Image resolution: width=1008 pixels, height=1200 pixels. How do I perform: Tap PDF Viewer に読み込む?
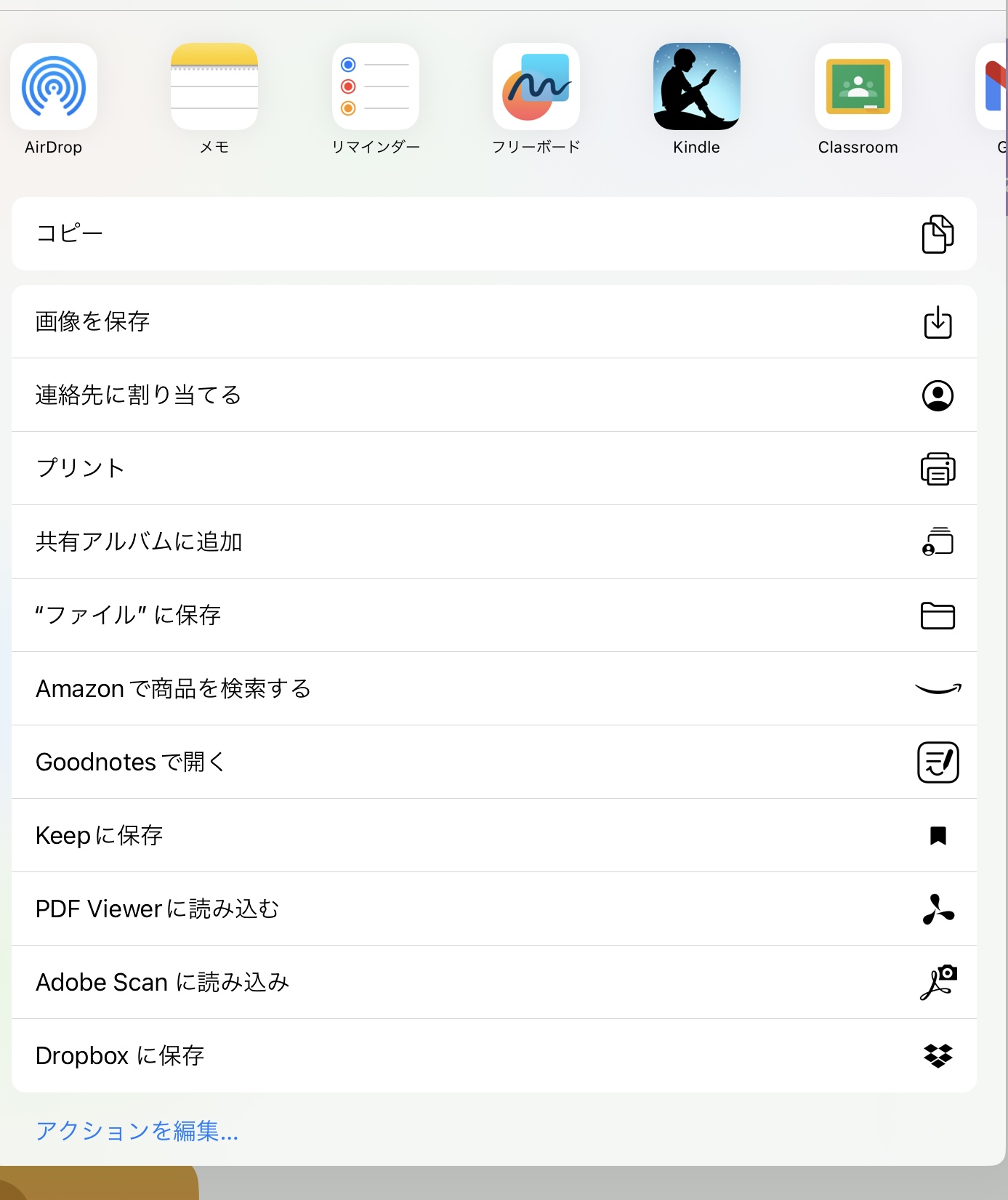tap(494, 909)
